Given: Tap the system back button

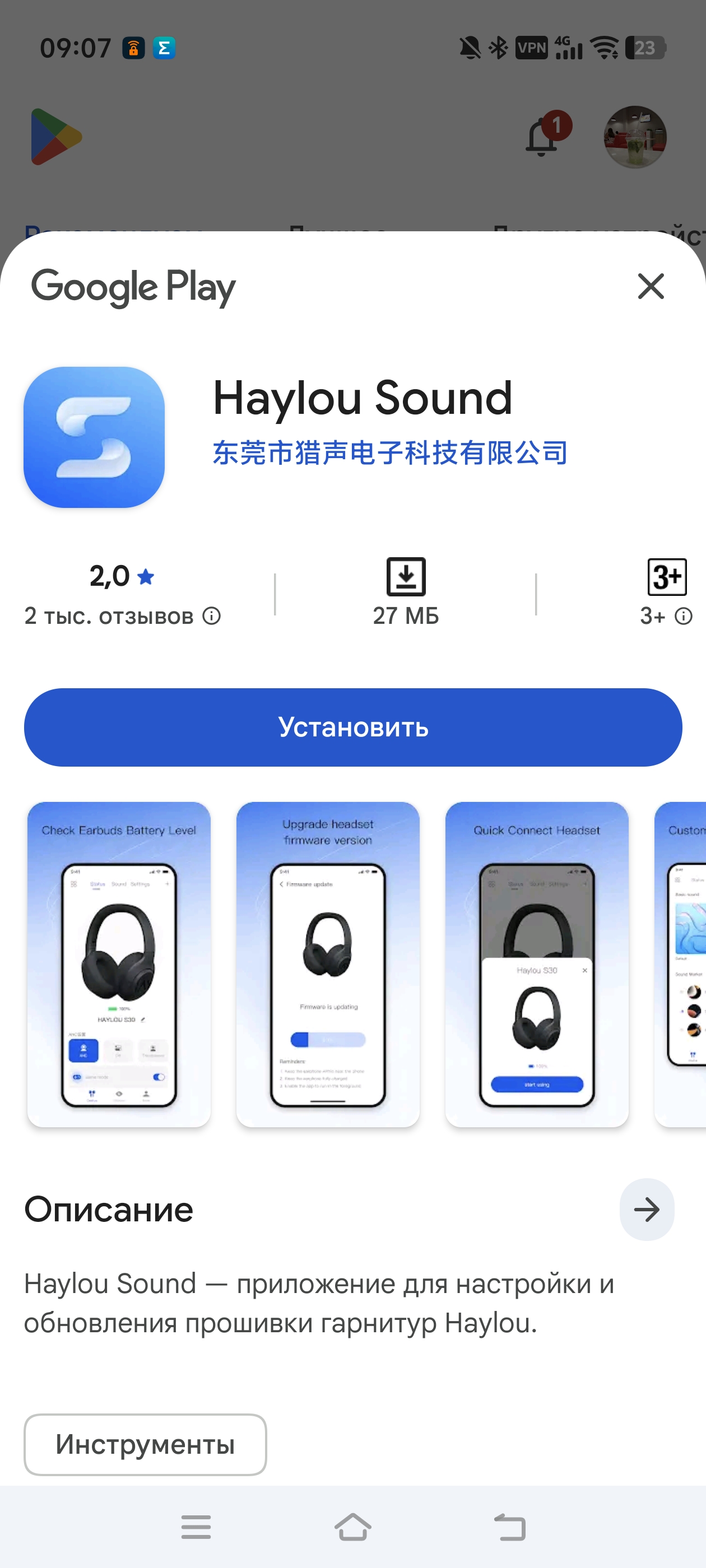Looking at the screenshot, I should pyautogui.click(x=509, y=1527).
